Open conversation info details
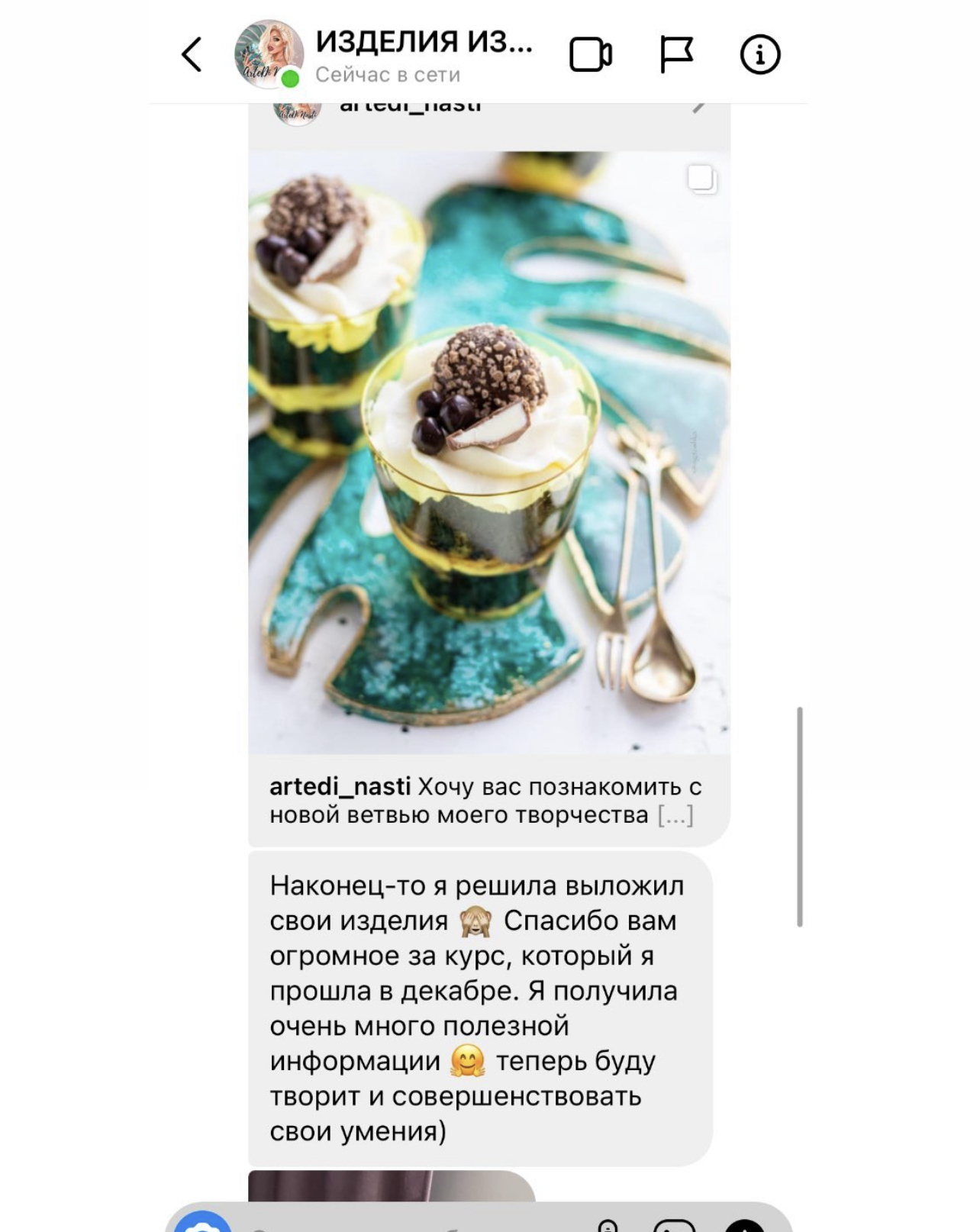This screenshot has width=980, height=1232. pyautogui.click(x=759, y=55)
